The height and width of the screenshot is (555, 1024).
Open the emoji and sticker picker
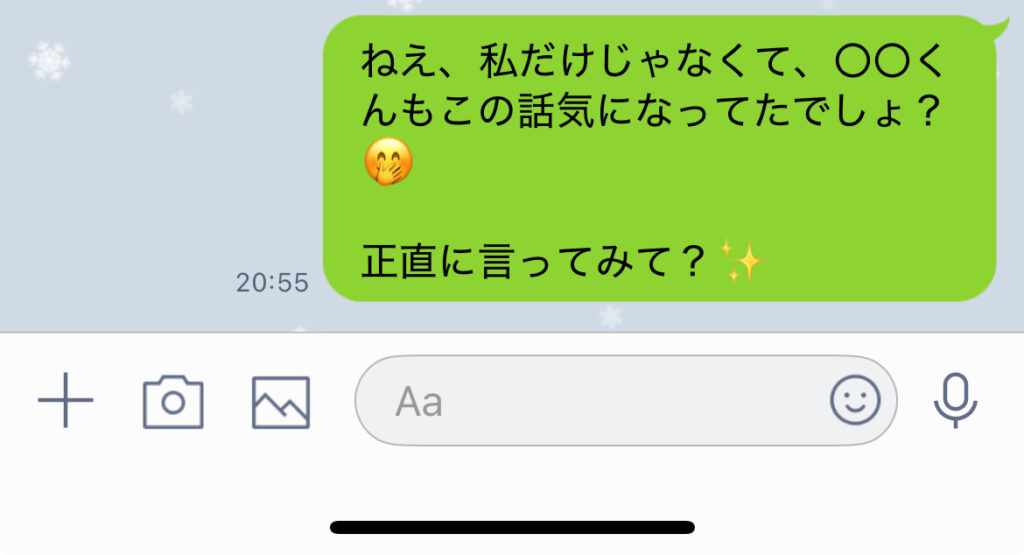[855, 401]
